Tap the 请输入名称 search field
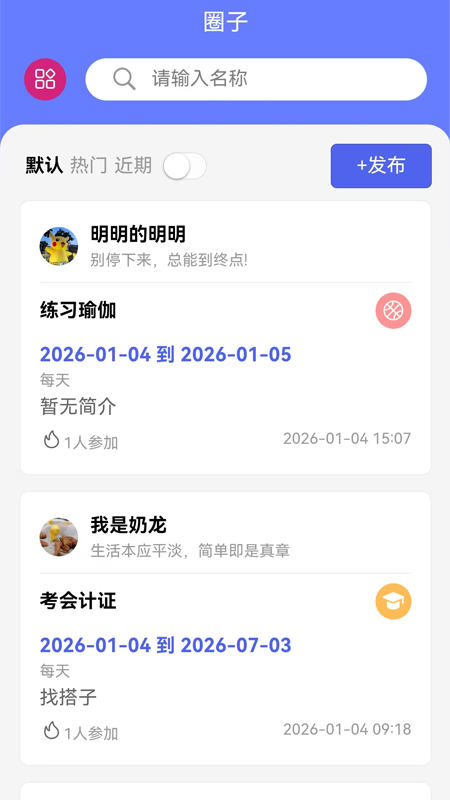Image resolution: width=450 pixels, height=800 pixels. pos(256,79)
